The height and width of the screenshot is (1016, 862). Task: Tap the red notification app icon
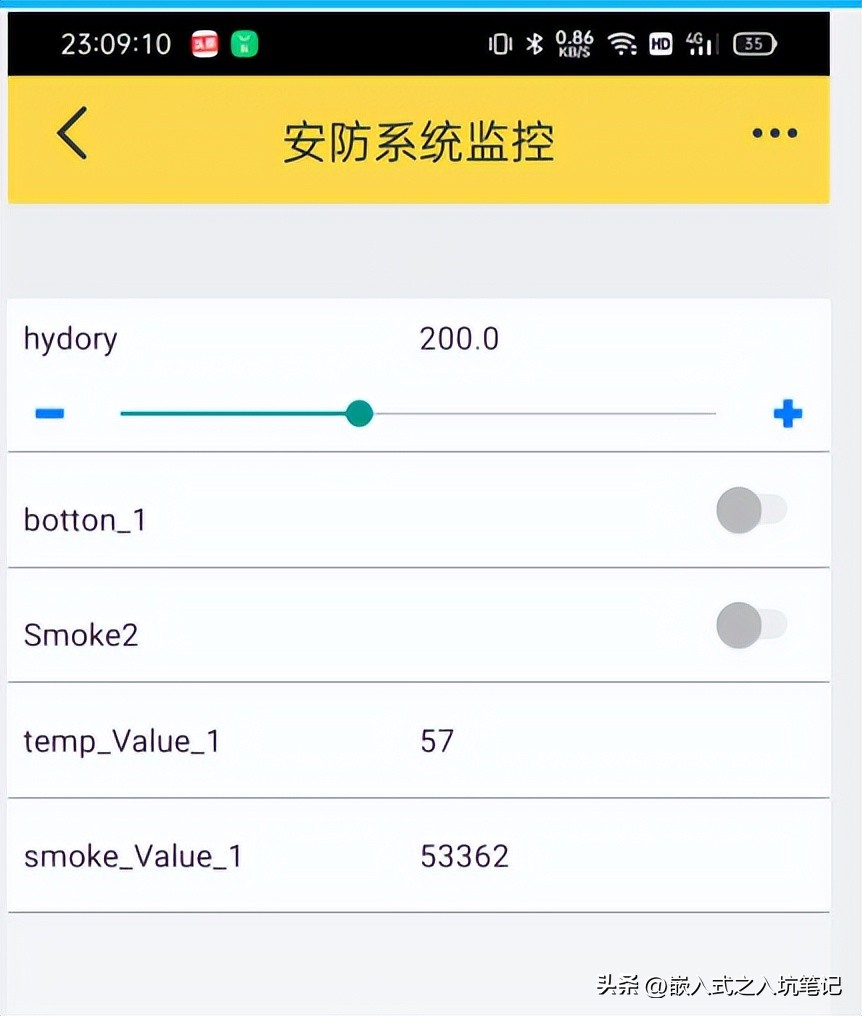[x=204, y=43]
